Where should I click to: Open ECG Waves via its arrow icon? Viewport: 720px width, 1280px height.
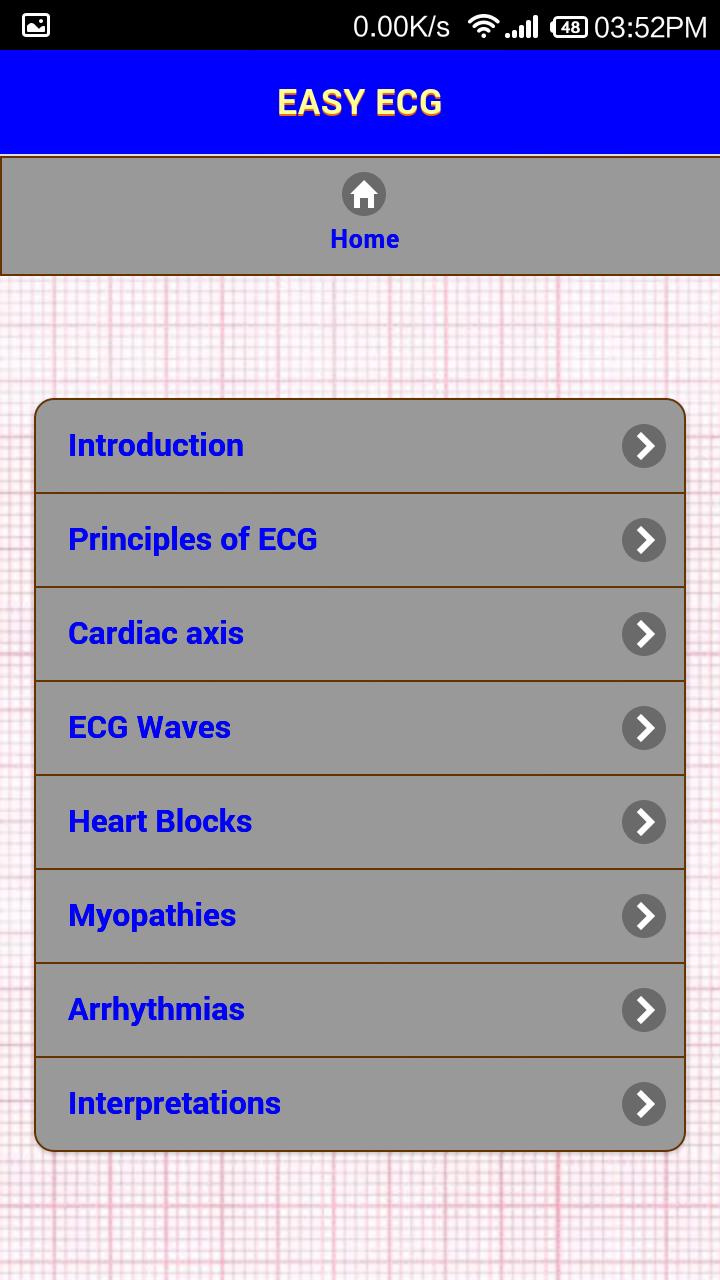644,728
